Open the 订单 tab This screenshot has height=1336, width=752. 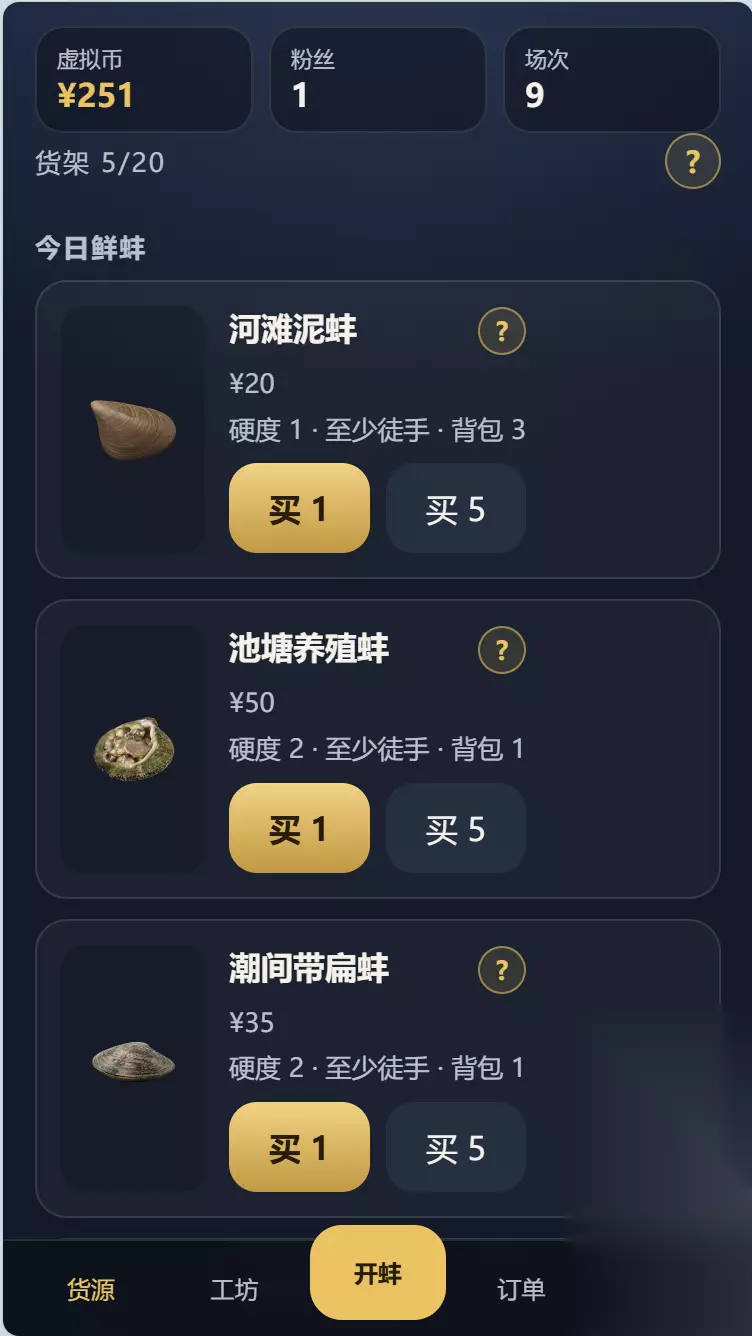pos(521,1289)
